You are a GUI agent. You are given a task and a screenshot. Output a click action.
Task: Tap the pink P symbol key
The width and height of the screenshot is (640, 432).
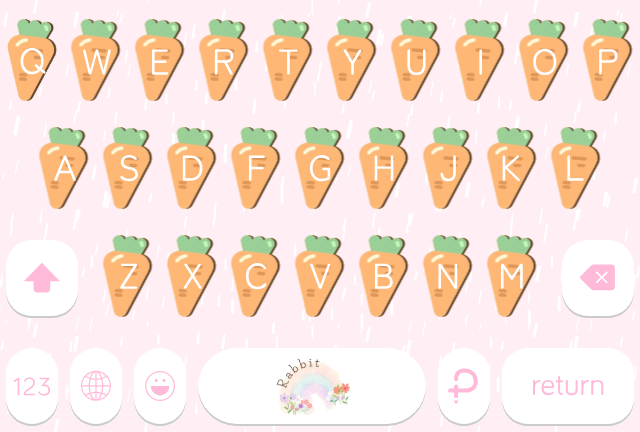464,386
